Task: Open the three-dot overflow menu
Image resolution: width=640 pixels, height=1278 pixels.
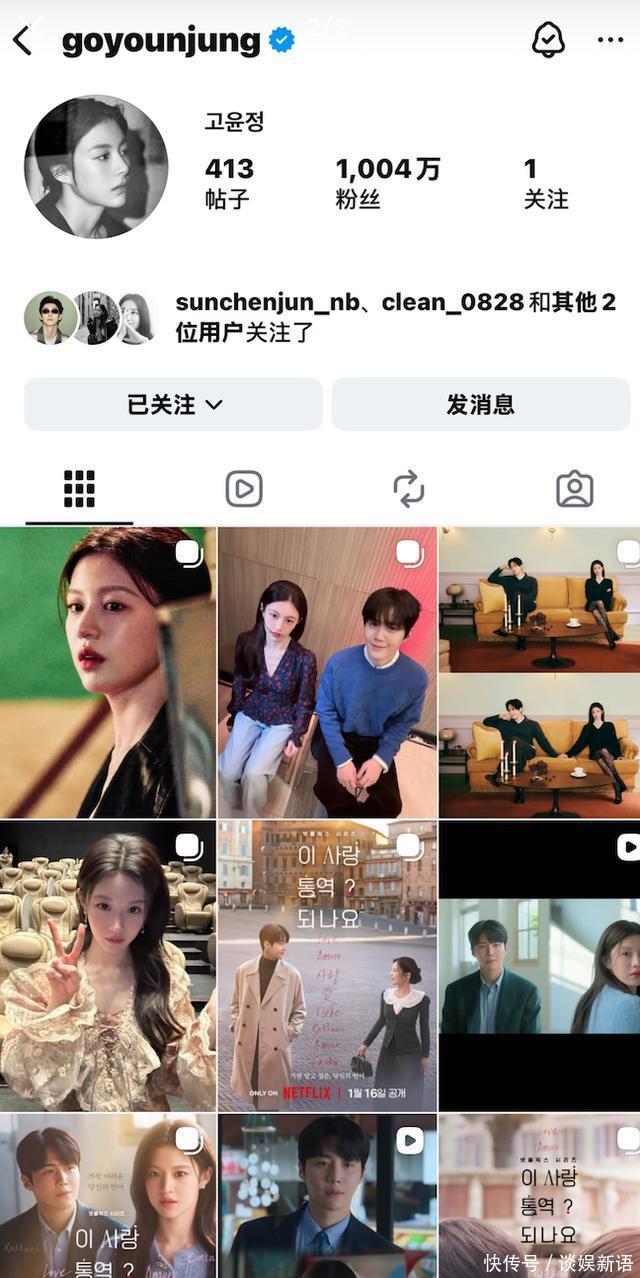Action: click(610, 40)
